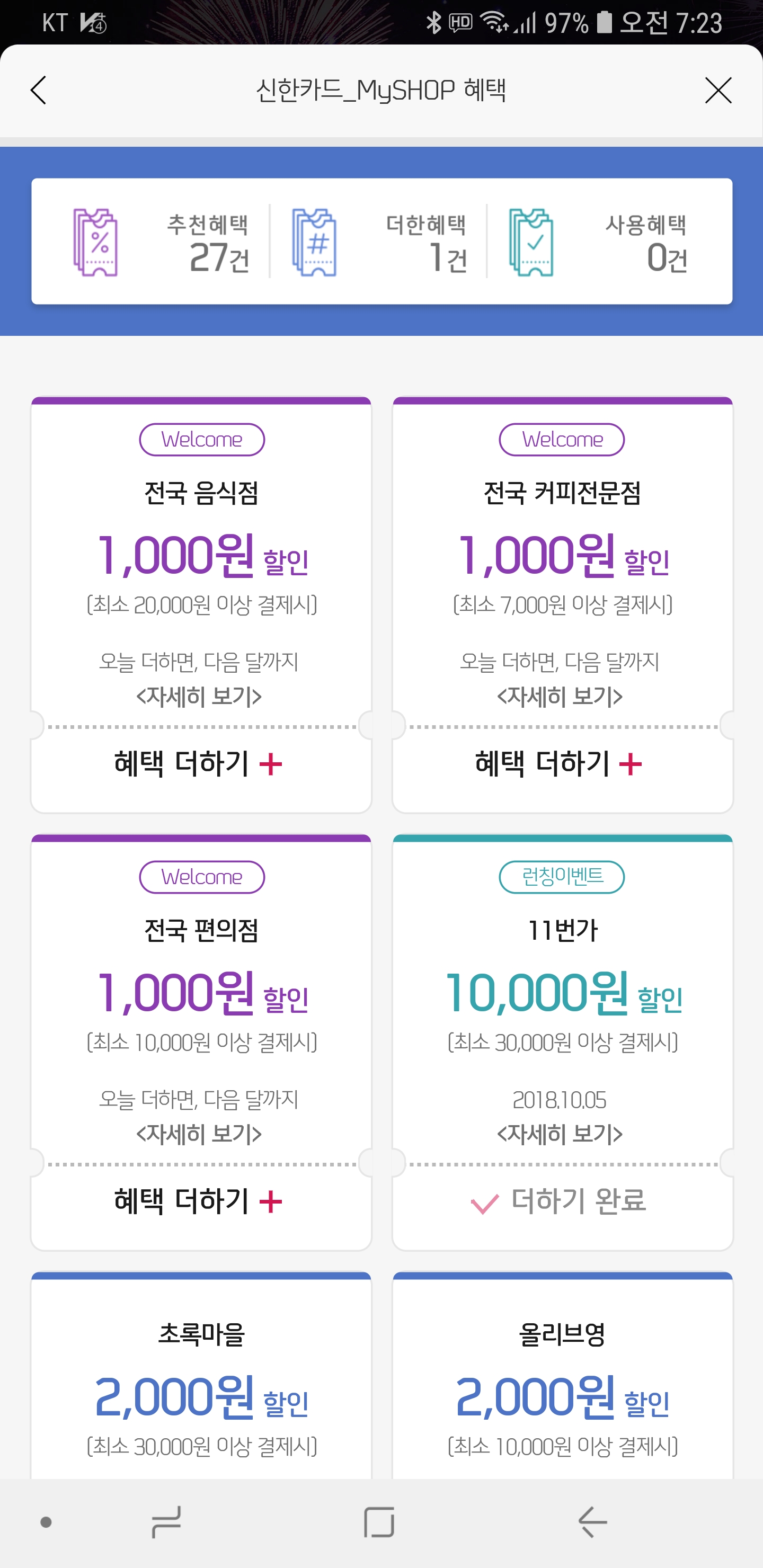The width and height of the screenshot is (763, 1568).
Task: Show 11번가 offer details
Action: (x=560, y=1134)
